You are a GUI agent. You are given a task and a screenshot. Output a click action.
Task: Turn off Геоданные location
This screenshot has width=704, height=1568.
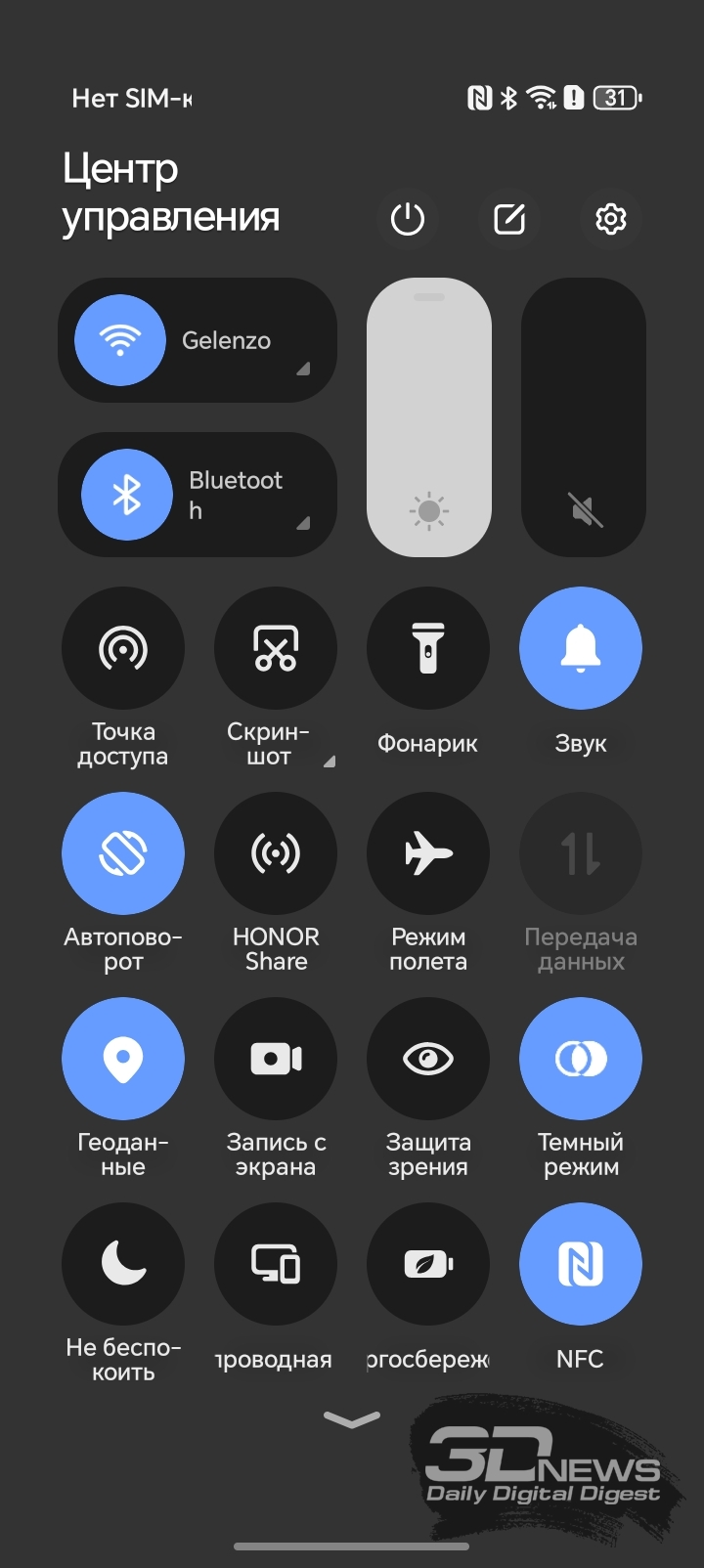(x=123, y=1059)
